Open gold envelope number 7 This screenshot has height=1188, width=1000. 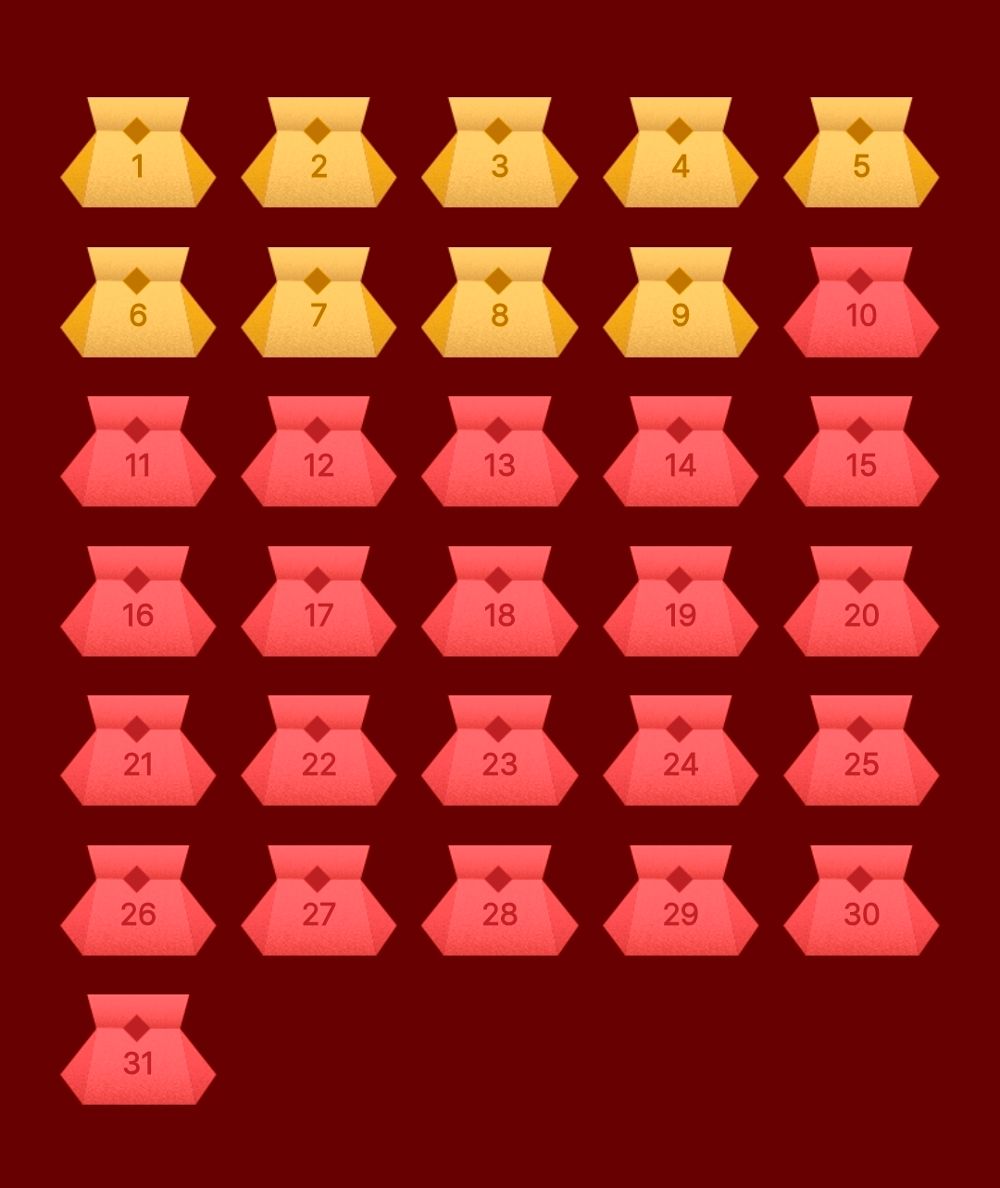point(318,305)
